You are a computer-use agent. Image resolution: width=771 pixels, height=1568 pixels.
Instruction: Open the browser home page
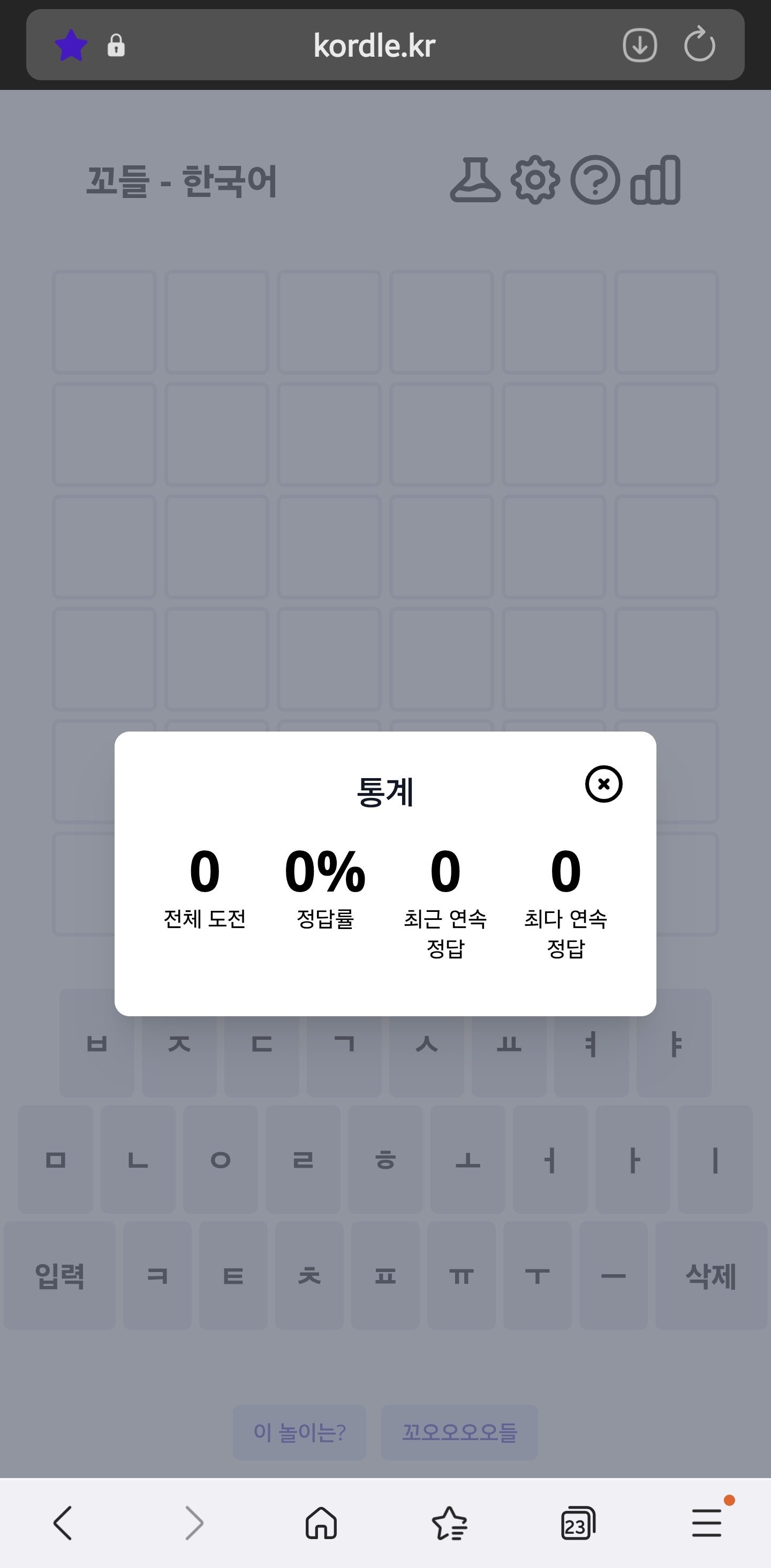pos(321,1523)
